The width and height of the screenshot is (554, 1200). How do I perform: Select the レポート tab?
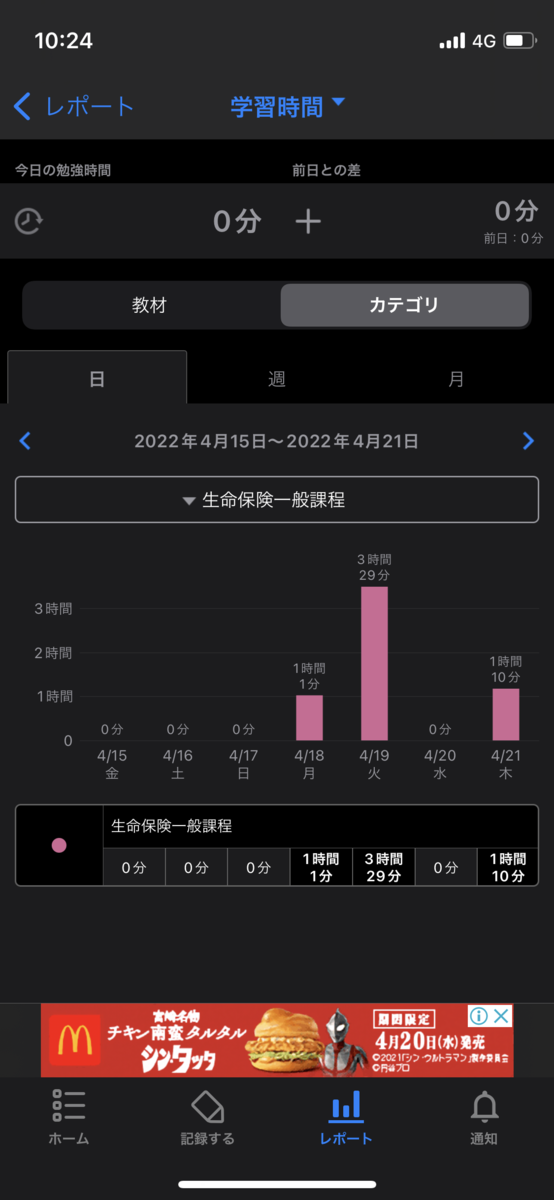tap(346, 1117)
